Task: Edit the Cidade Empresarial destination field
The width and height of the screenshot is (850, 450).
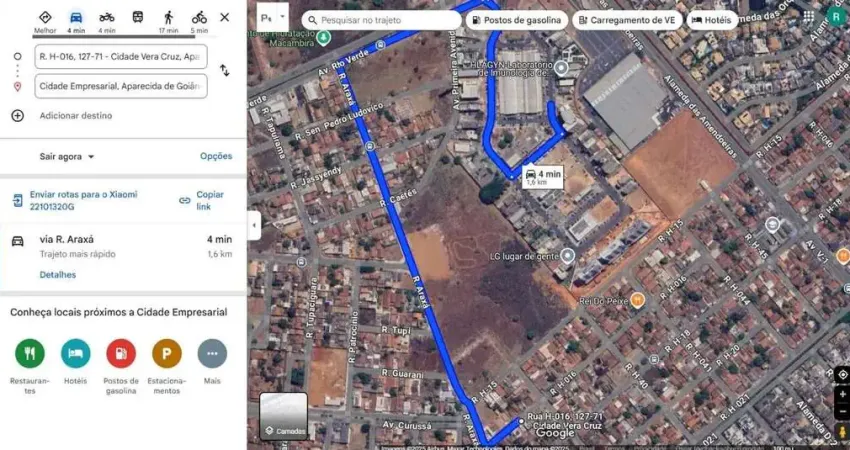Action: click(x=121, y=86)
